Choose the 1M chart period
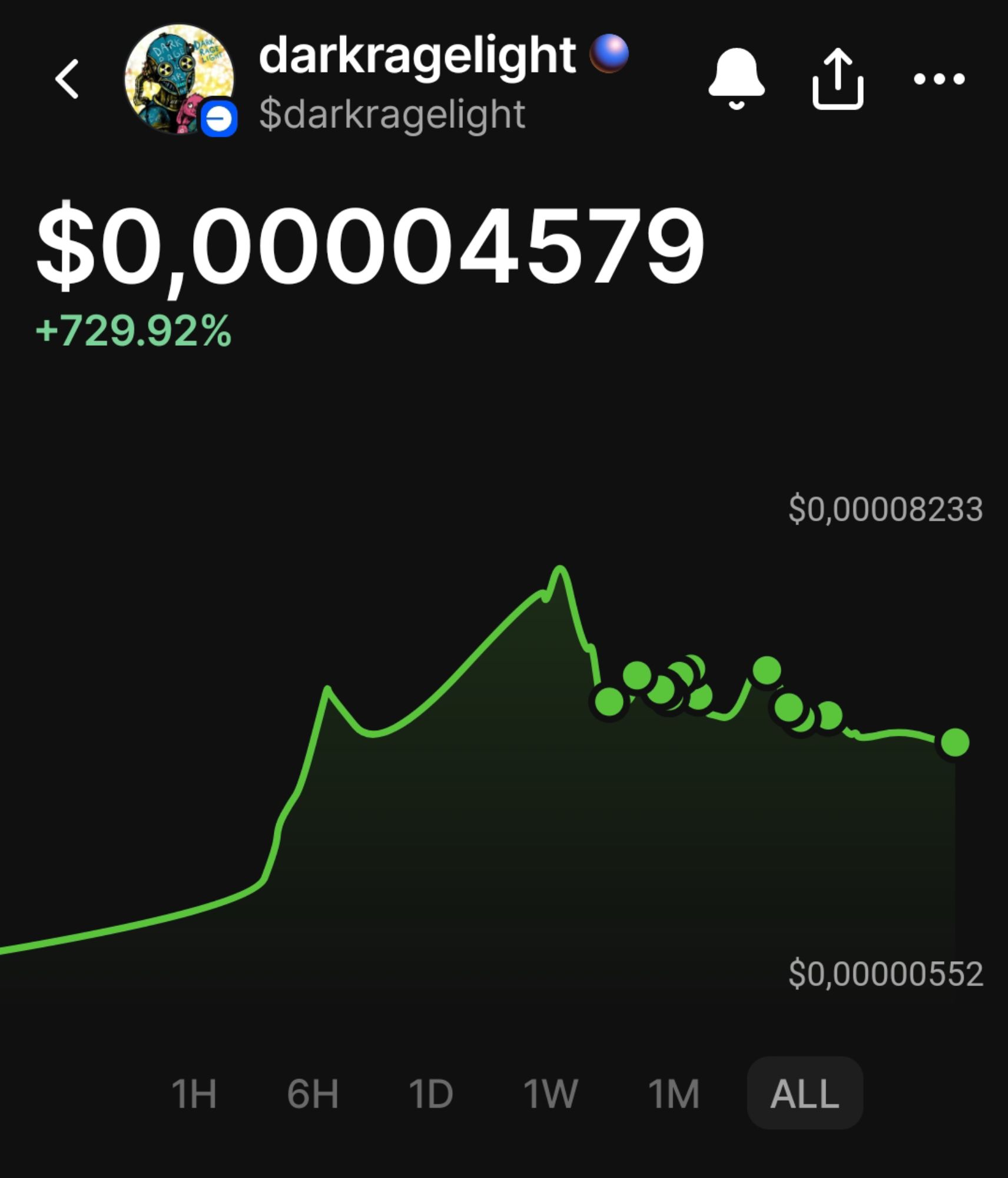The height and width of the screenshot is (1178, 1008). tap(674, 1093)
